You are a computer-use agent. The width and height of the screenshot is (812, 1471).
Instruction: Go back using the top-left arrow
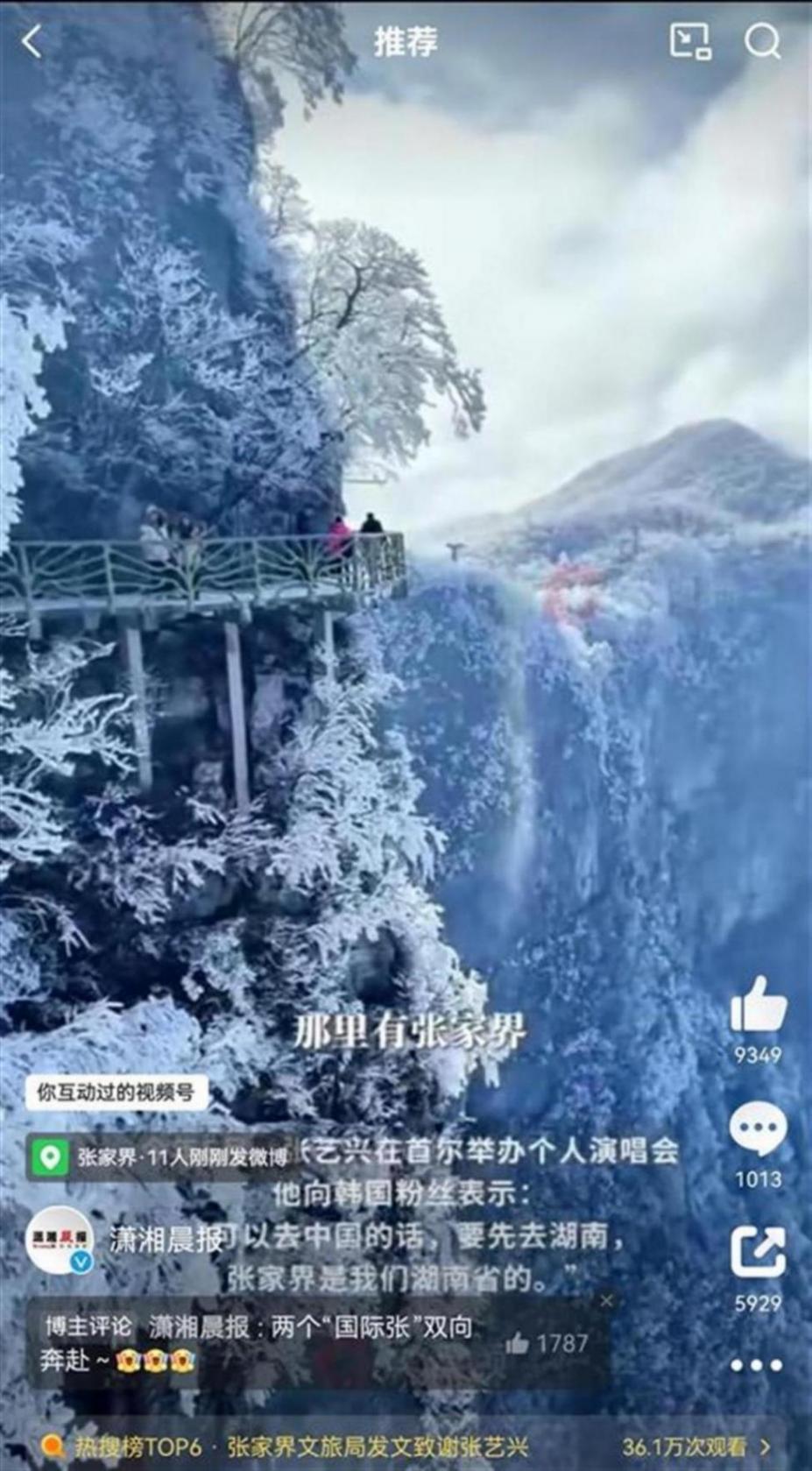coord(32,41)
